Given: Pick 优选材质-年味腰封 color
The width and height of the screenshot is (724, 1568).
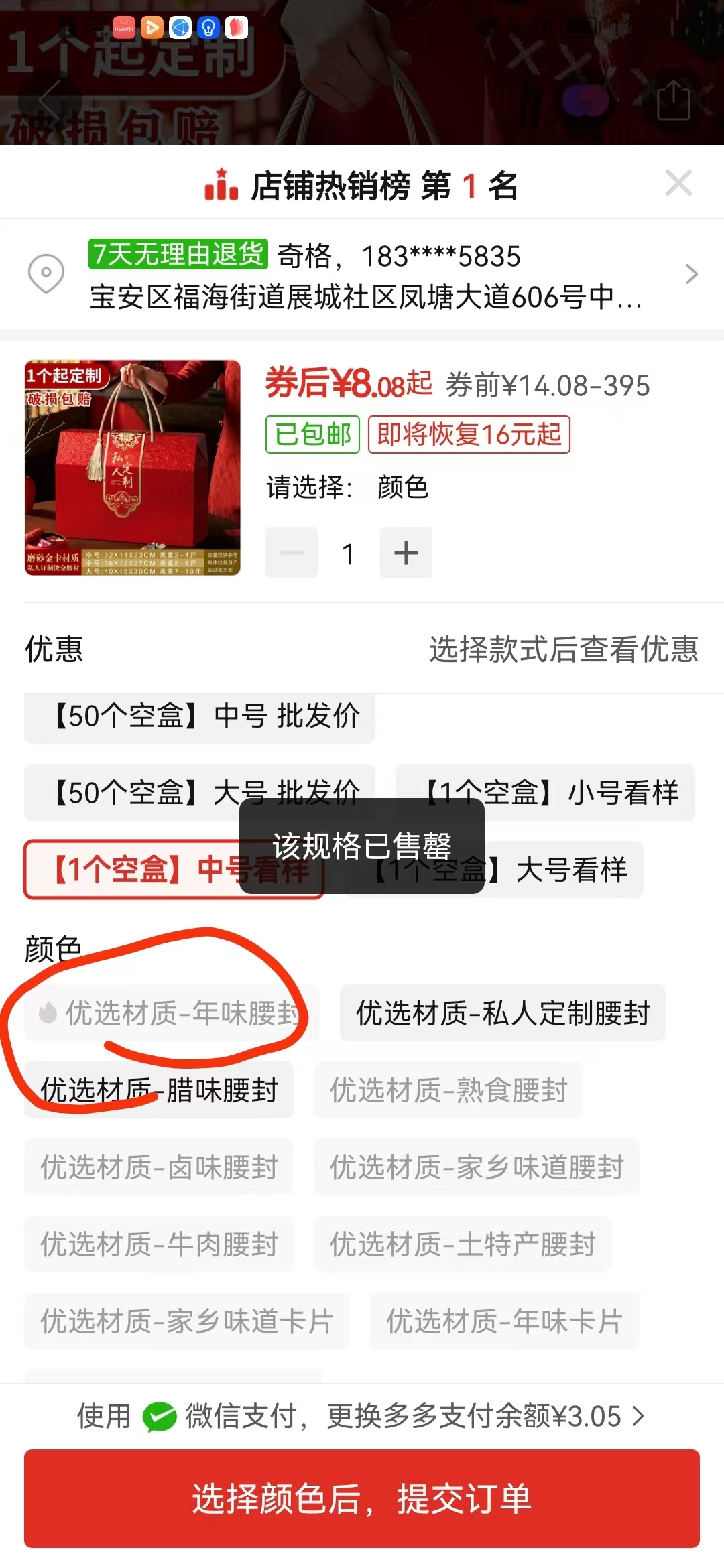Looking at the screenshot, I should [x=172, y=1012].
